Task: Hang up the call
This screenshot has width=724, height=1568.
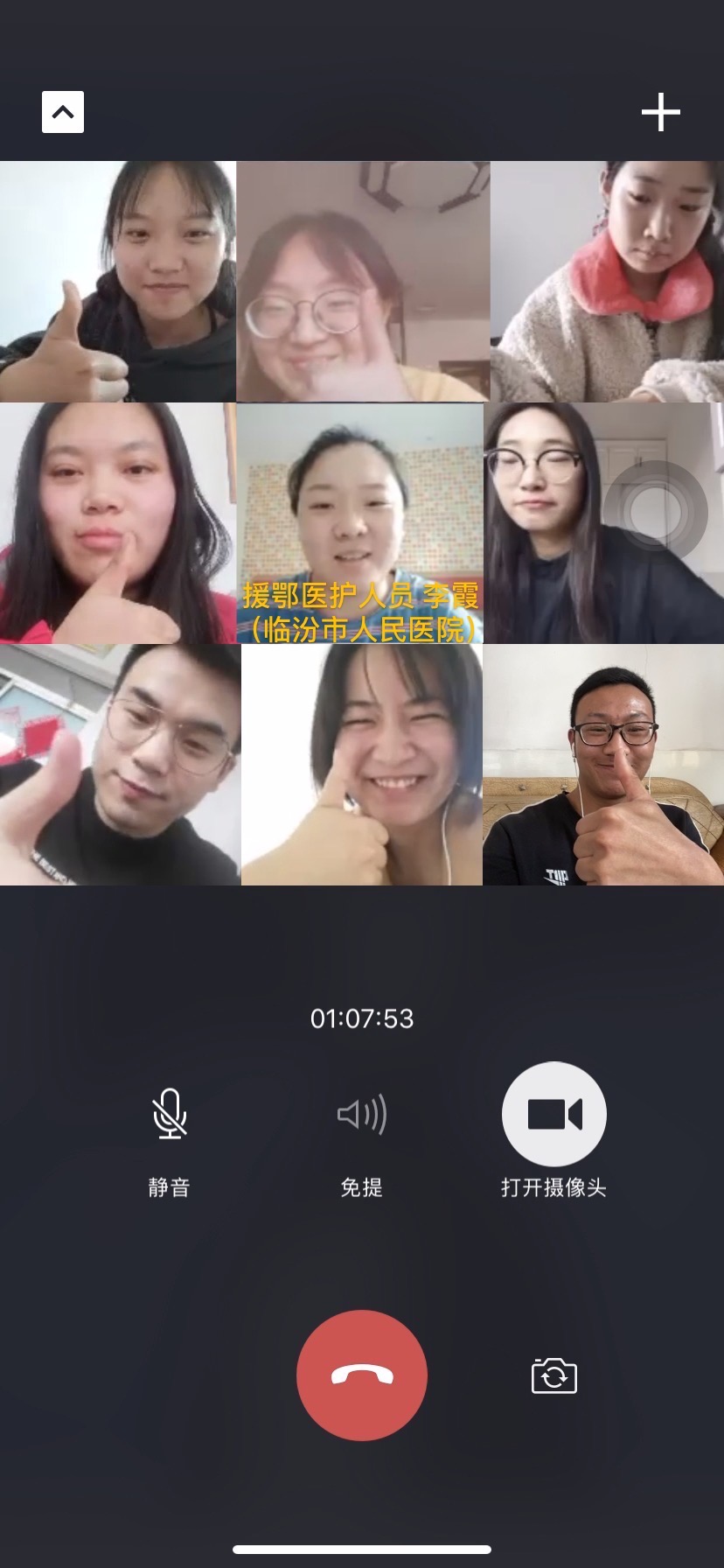Action: tap(362, 1375)
